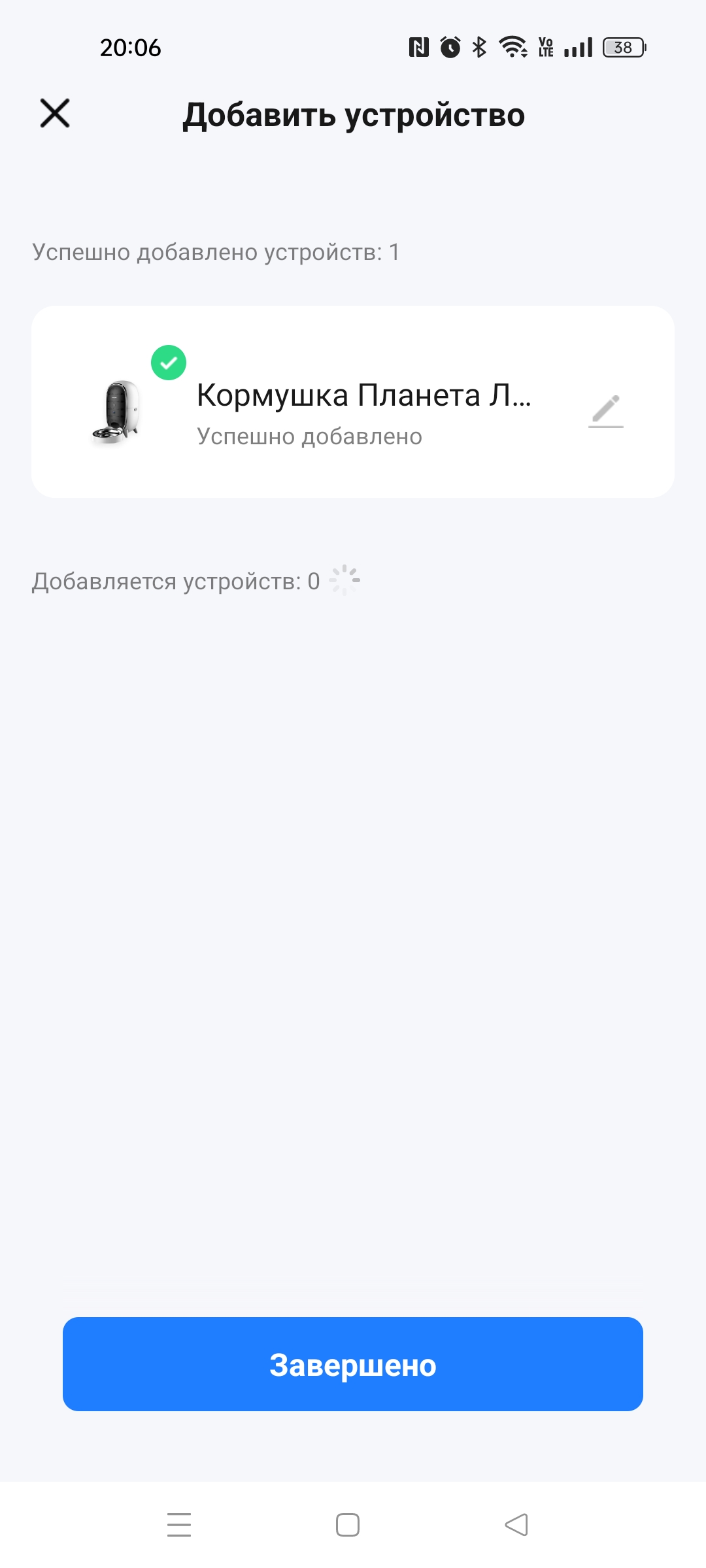The image size is (706, 1568).
Task: Tap the Завершено button
Action: coord(353,1365)
